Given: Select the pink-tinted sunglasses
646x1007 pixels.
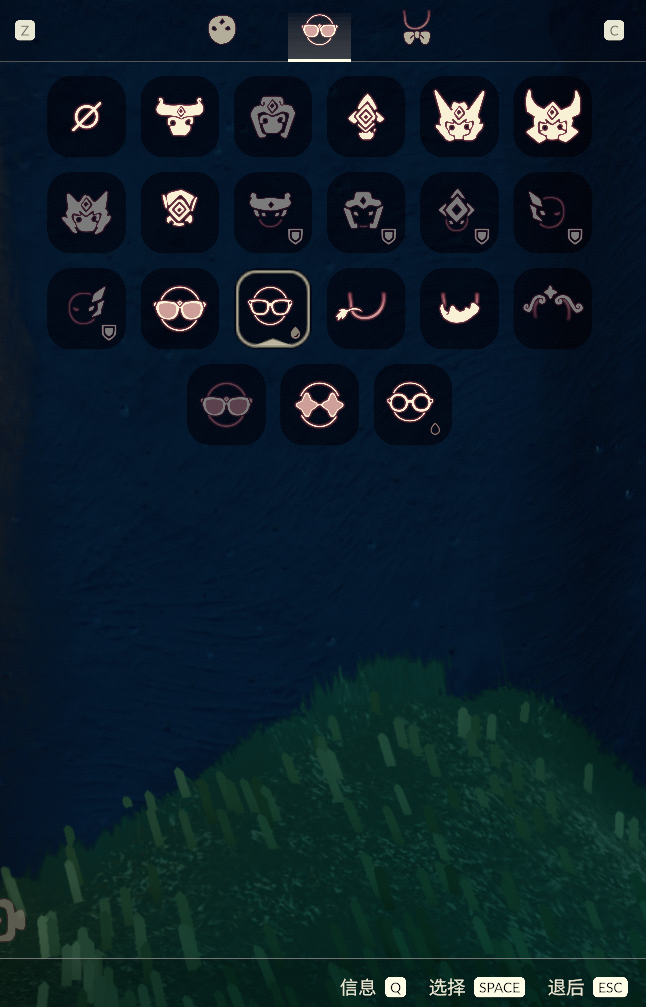Looking at the screenshot, I should pos(180,309).
